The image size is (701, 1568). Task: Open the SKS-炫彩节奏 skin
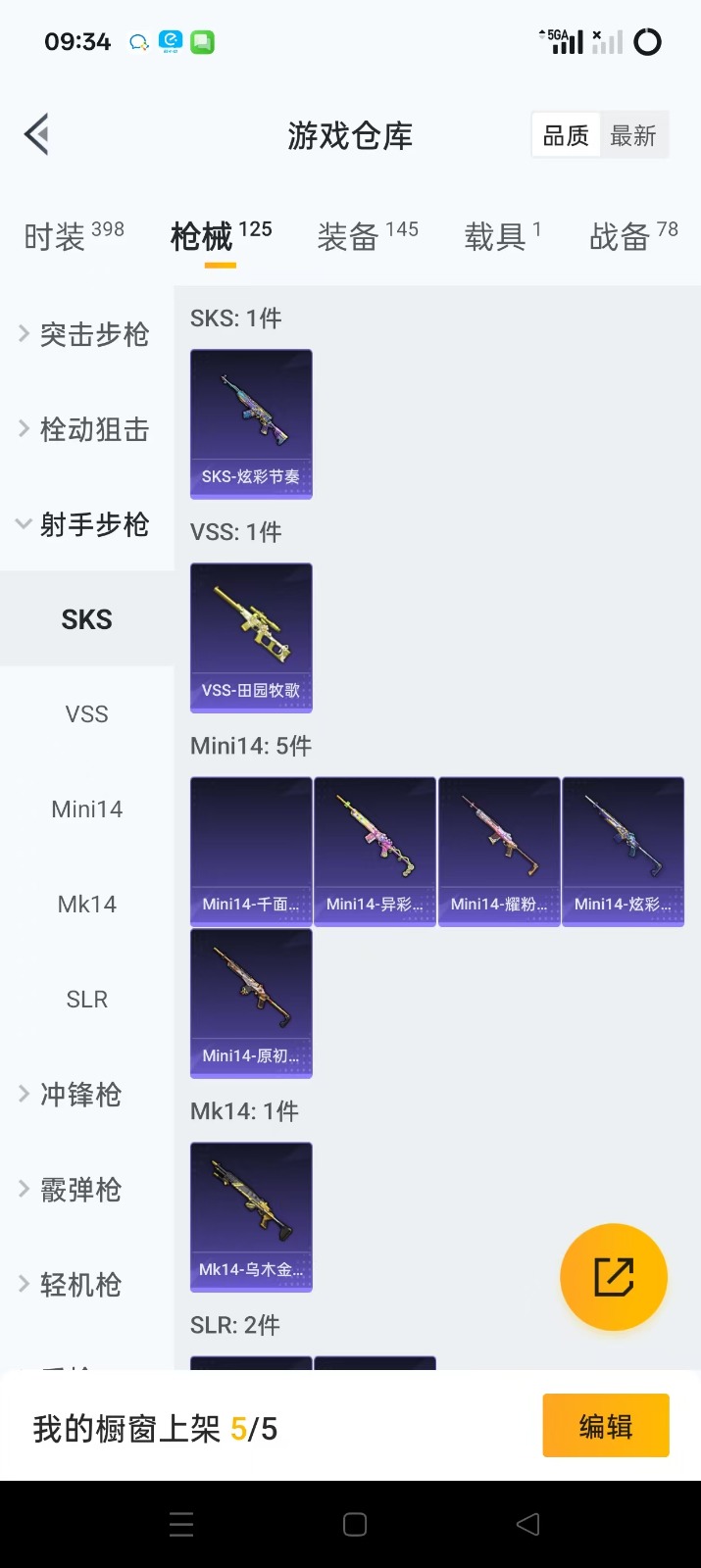[x=251, y=423]
